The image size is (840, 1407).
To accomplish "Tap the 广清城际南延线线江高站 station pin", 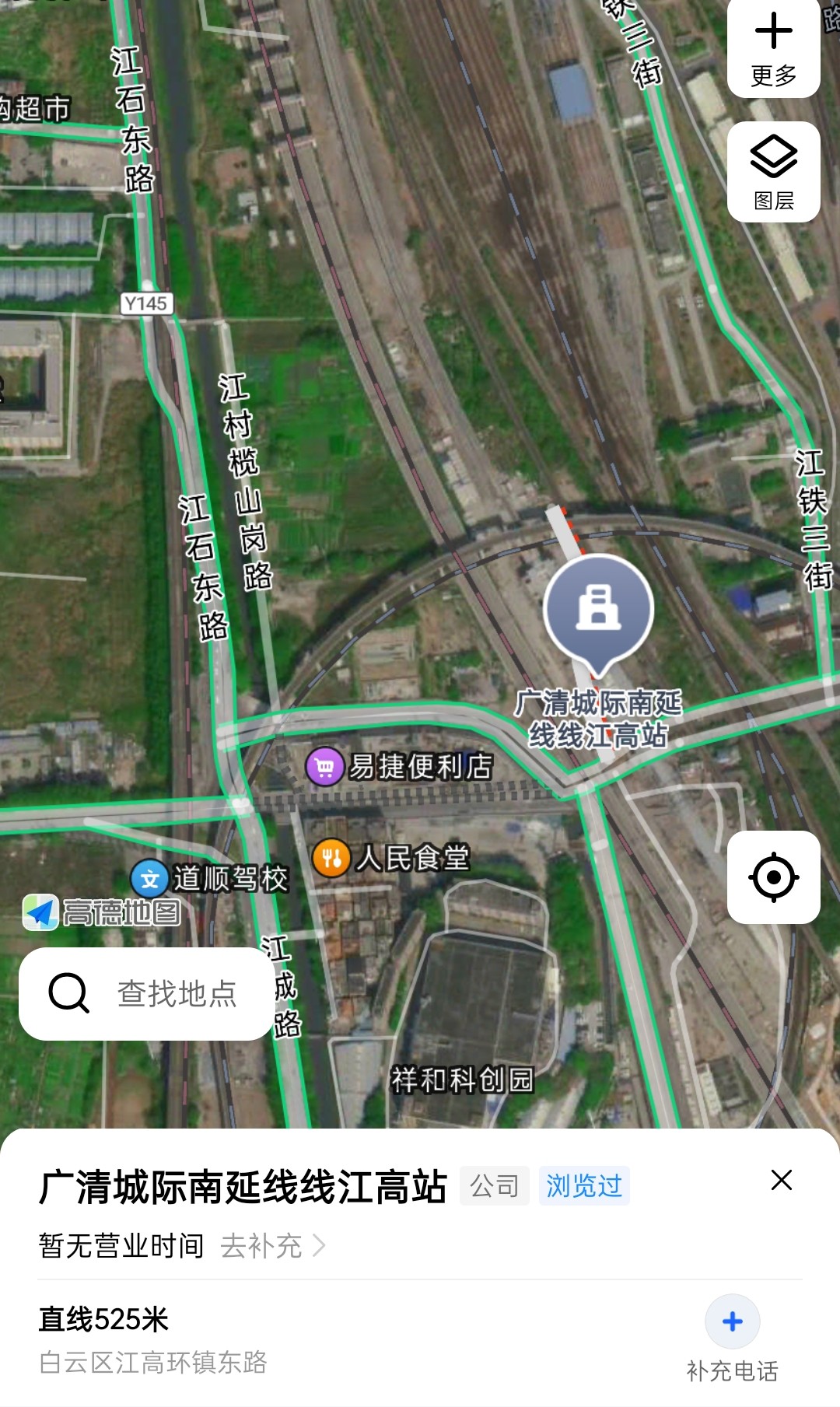I will point(598,614).
